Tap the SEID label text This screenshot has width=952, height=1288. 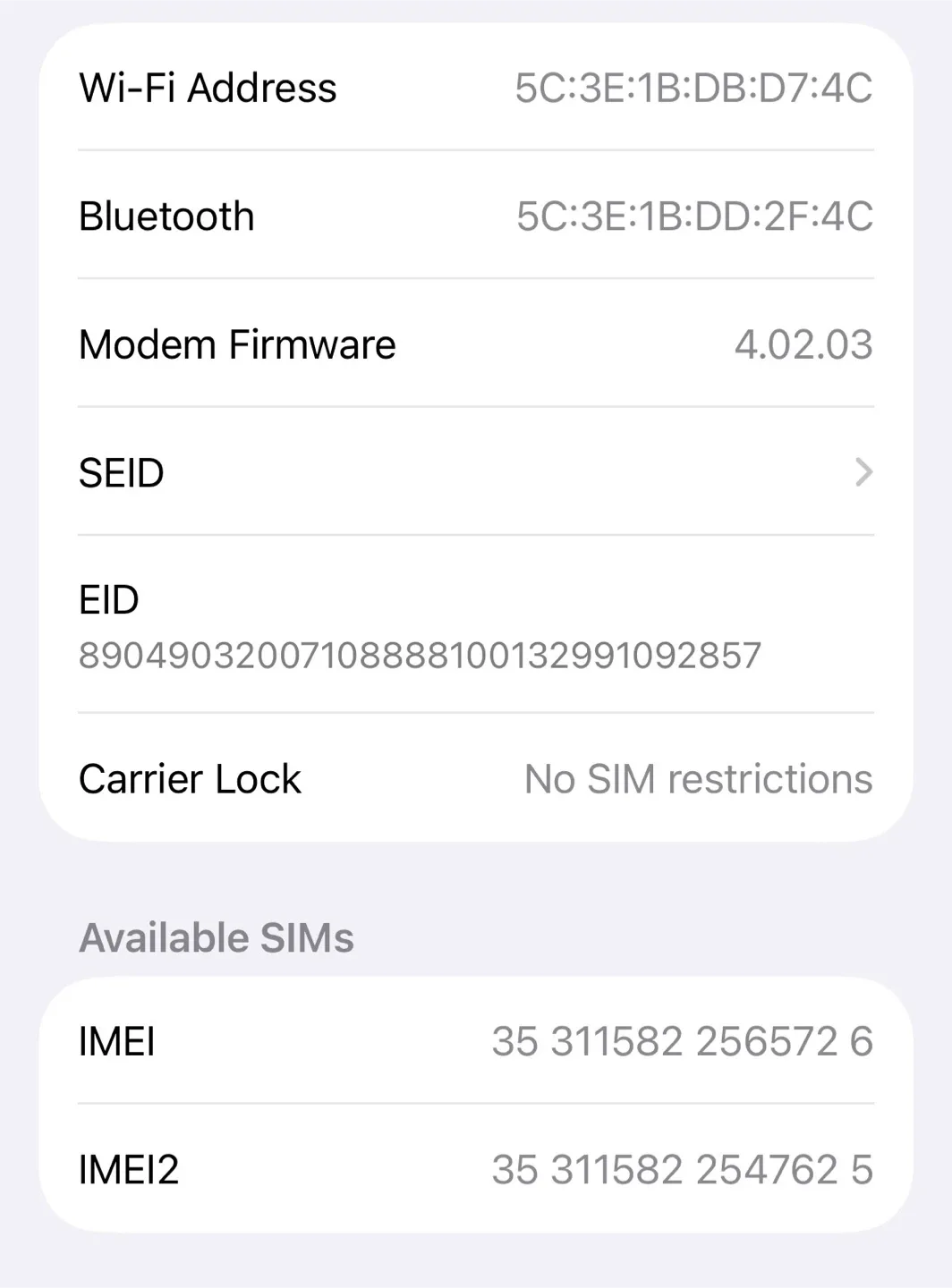pos(122,471)
